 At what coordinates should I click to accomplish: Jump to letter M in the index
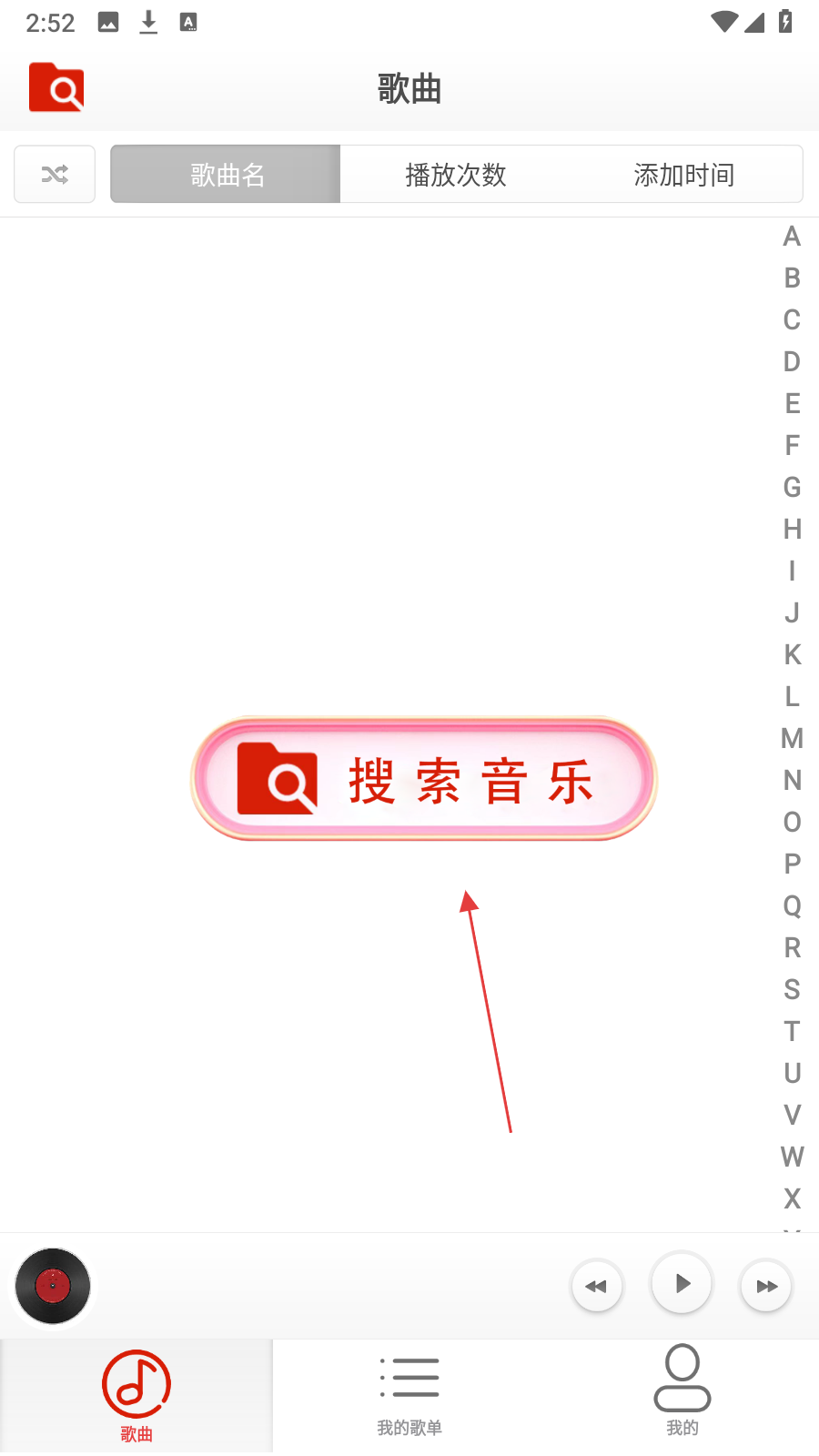click(792, 738)
